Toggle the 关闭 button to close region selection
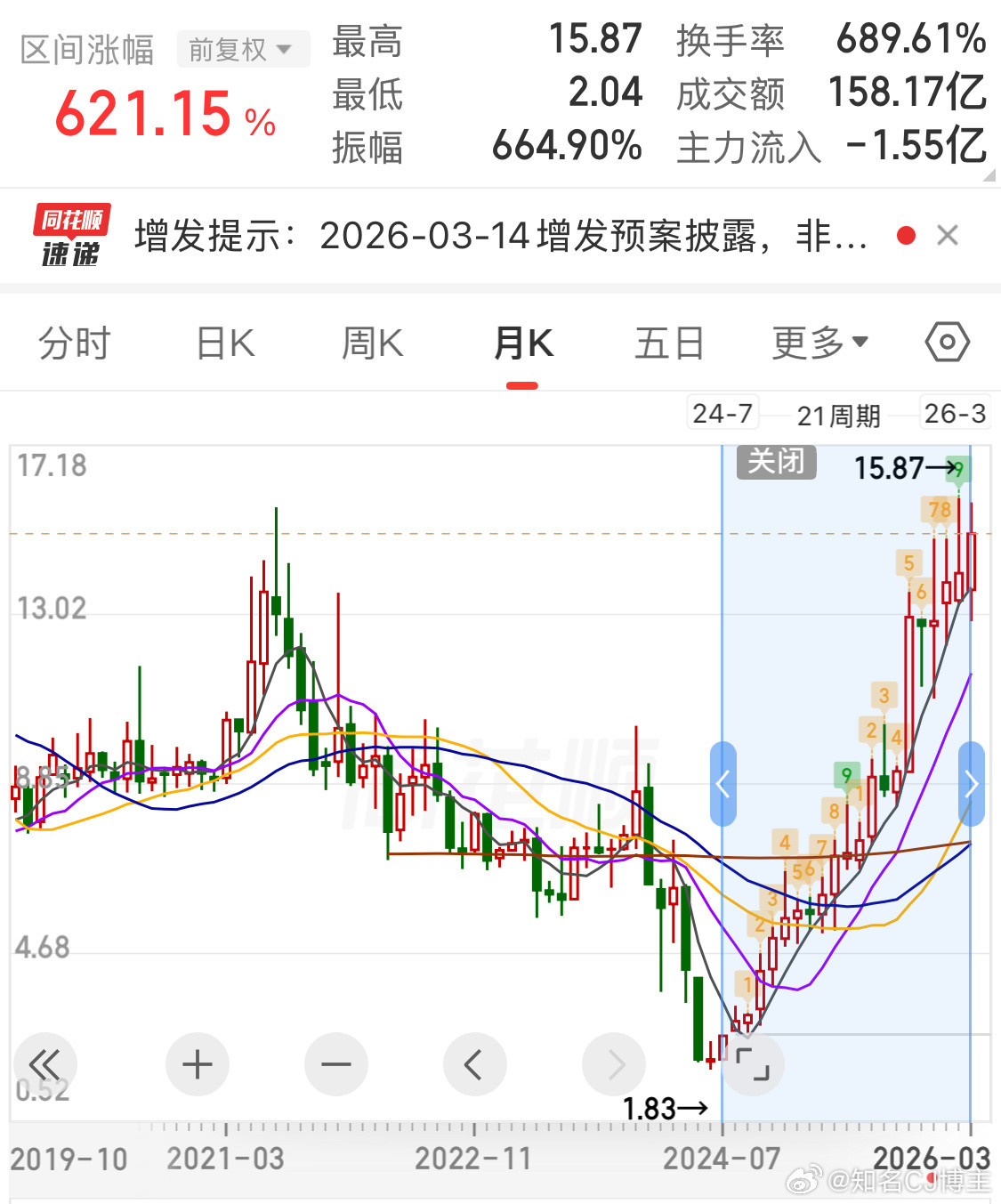This screenshot has width=1001, height=1204. 775,462
